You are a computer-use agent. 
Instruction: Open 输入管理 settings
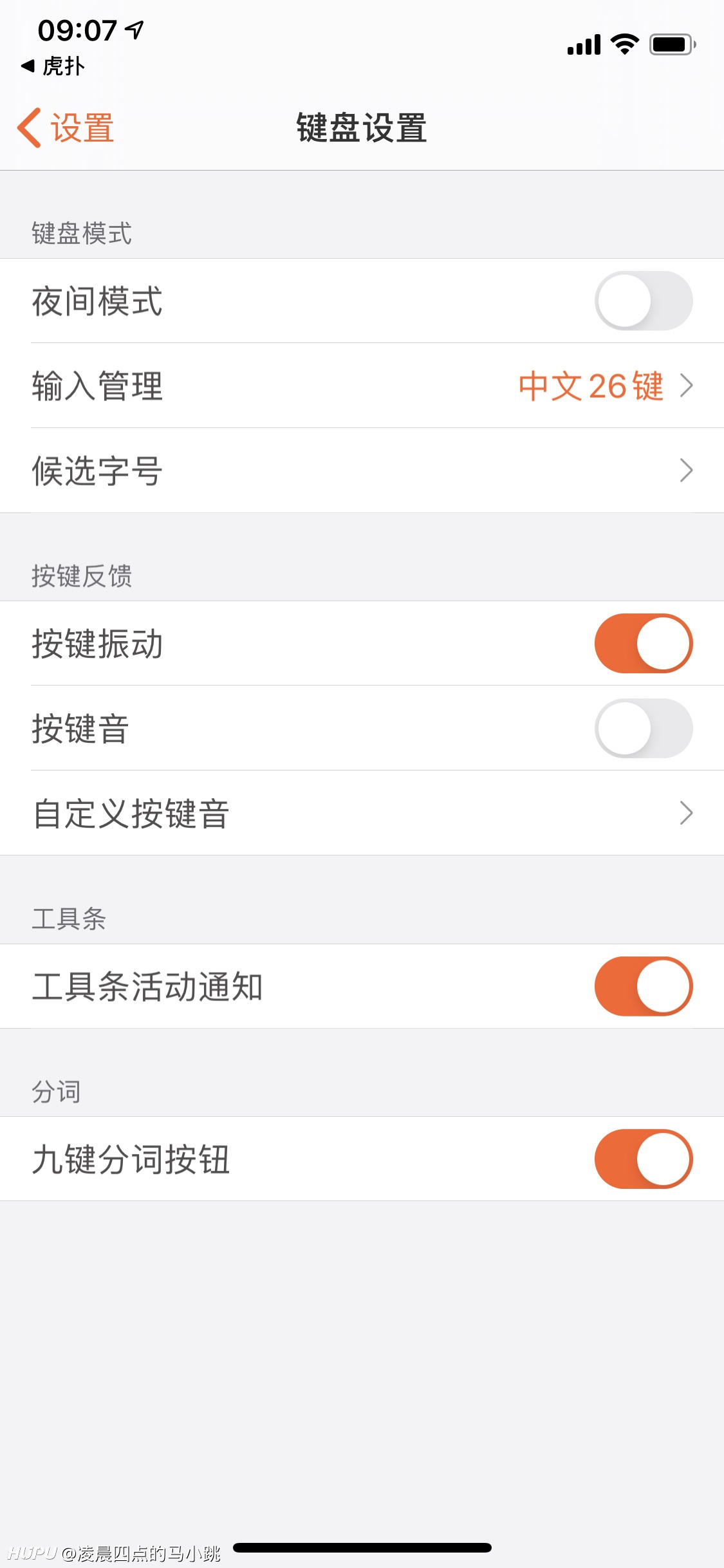coord(362,386)
